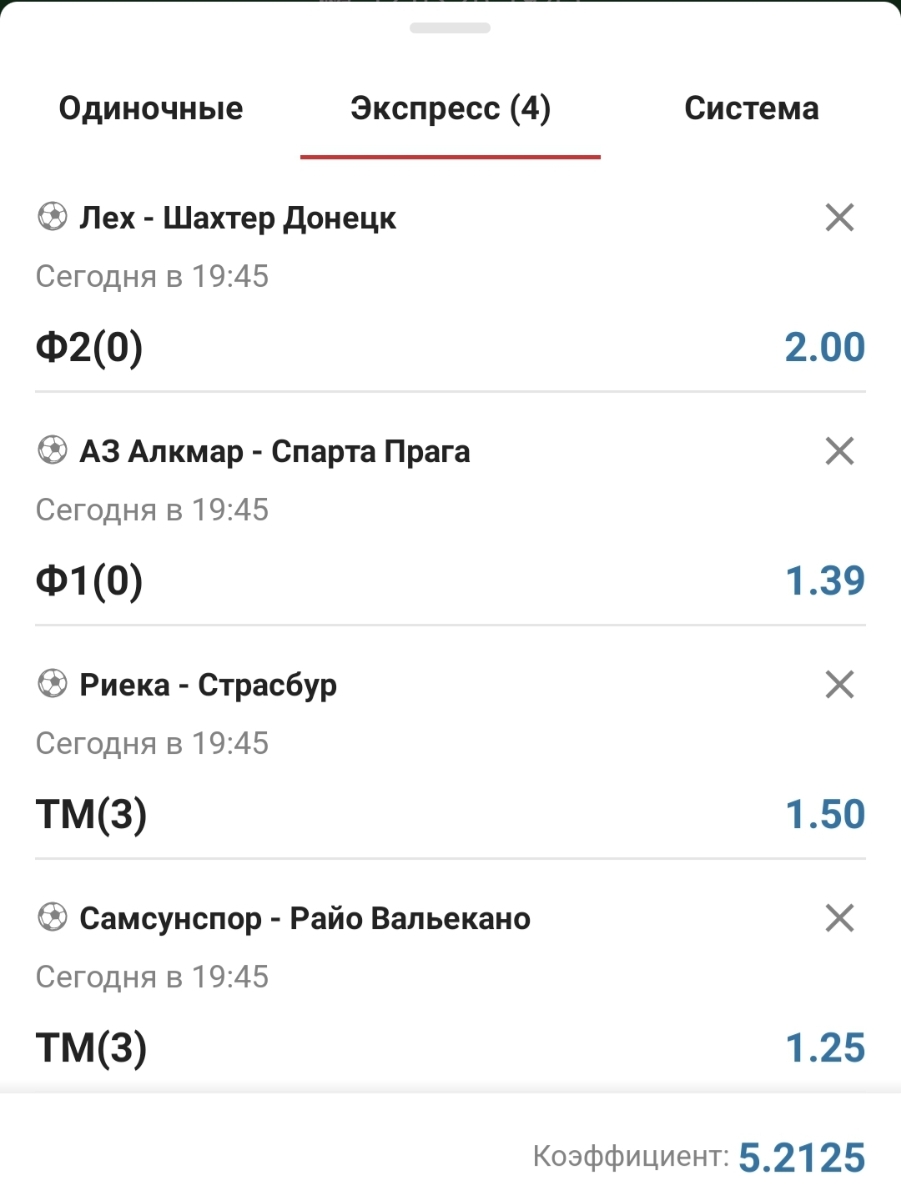The width and height of the screenshot is (901, 1200).
Task: Remove Лех - Шахтер Донецк bet
Action: pos(839,217)
